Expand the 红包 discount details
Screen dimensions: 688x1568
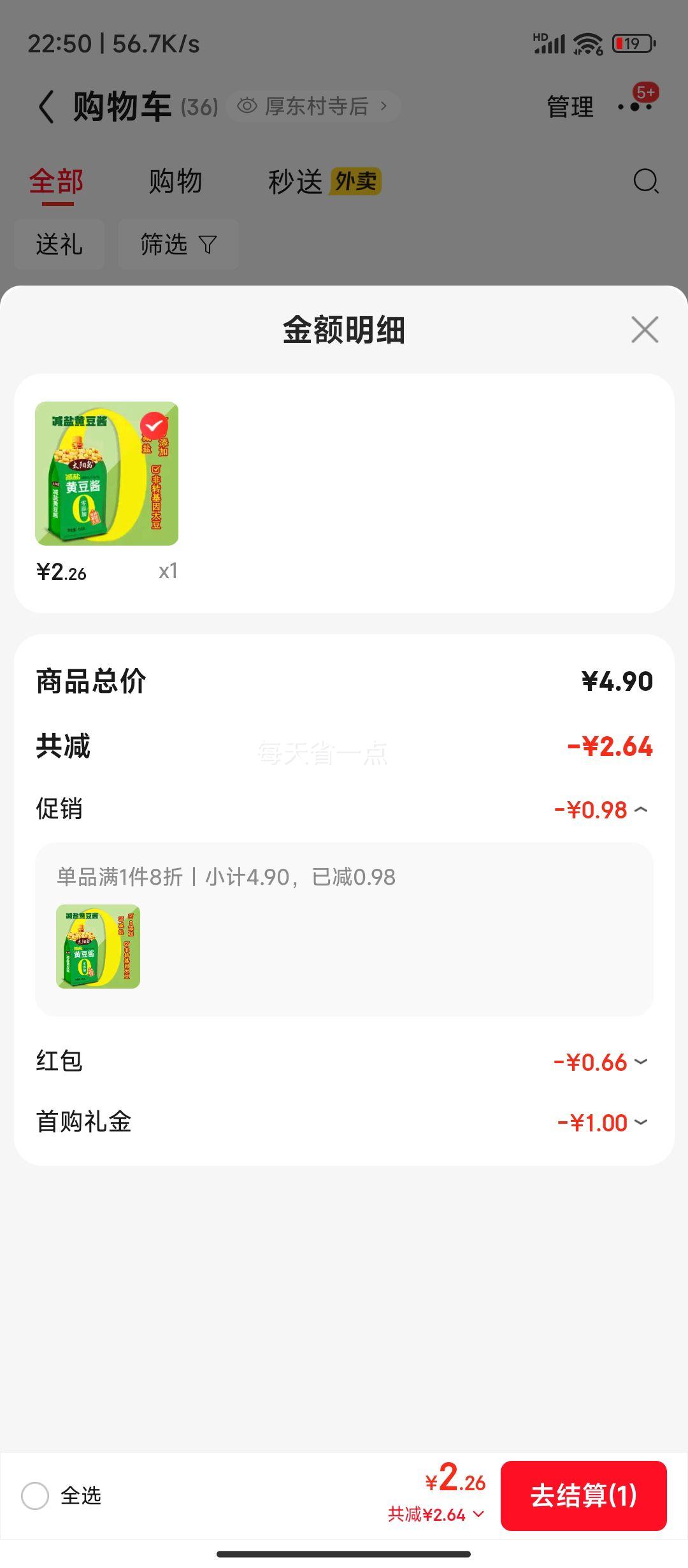pyautogui.click(x=644, y=1060)
